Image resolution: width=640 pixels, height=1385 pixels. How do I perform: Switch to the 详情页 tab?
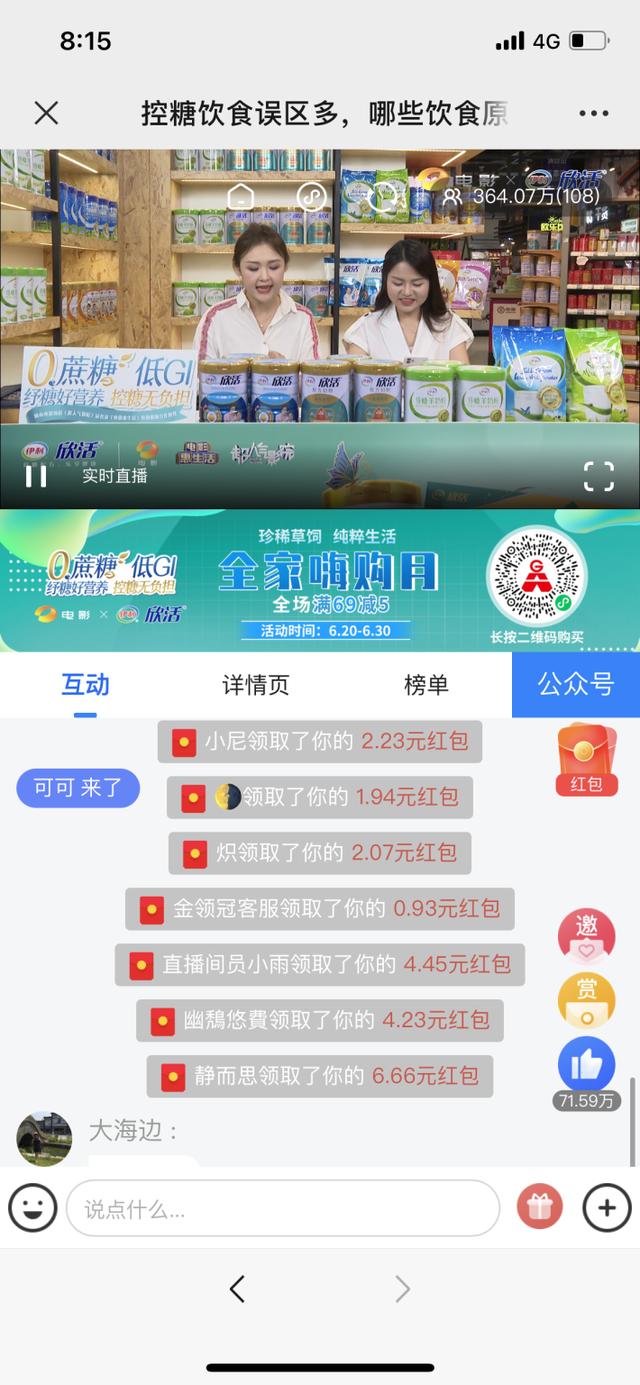coord(256,685)
